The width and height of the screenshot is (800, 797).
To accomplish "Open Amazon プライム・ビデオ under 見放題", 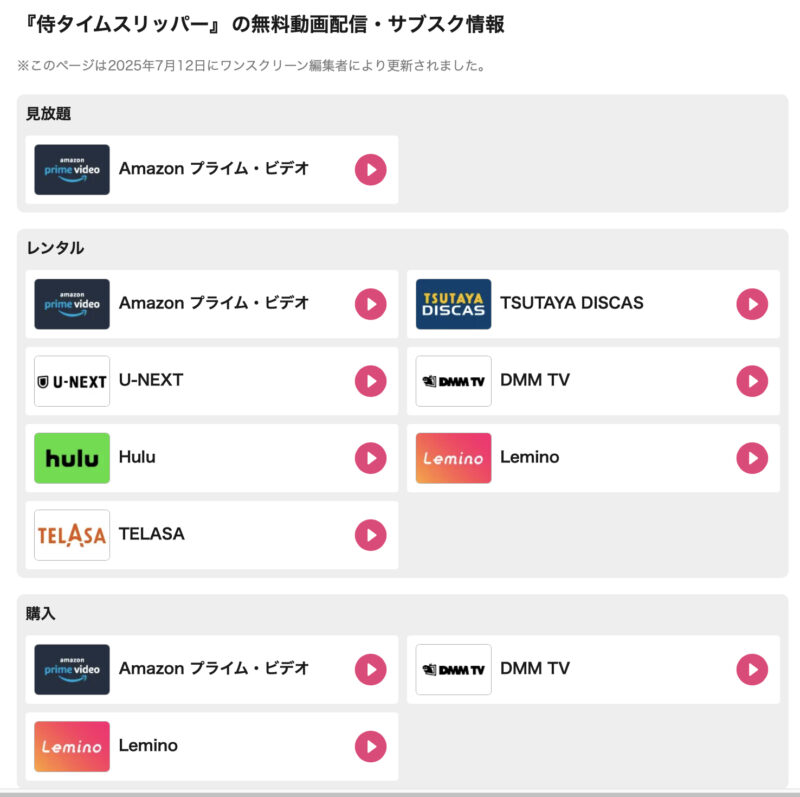I will [x=211, y=170].
